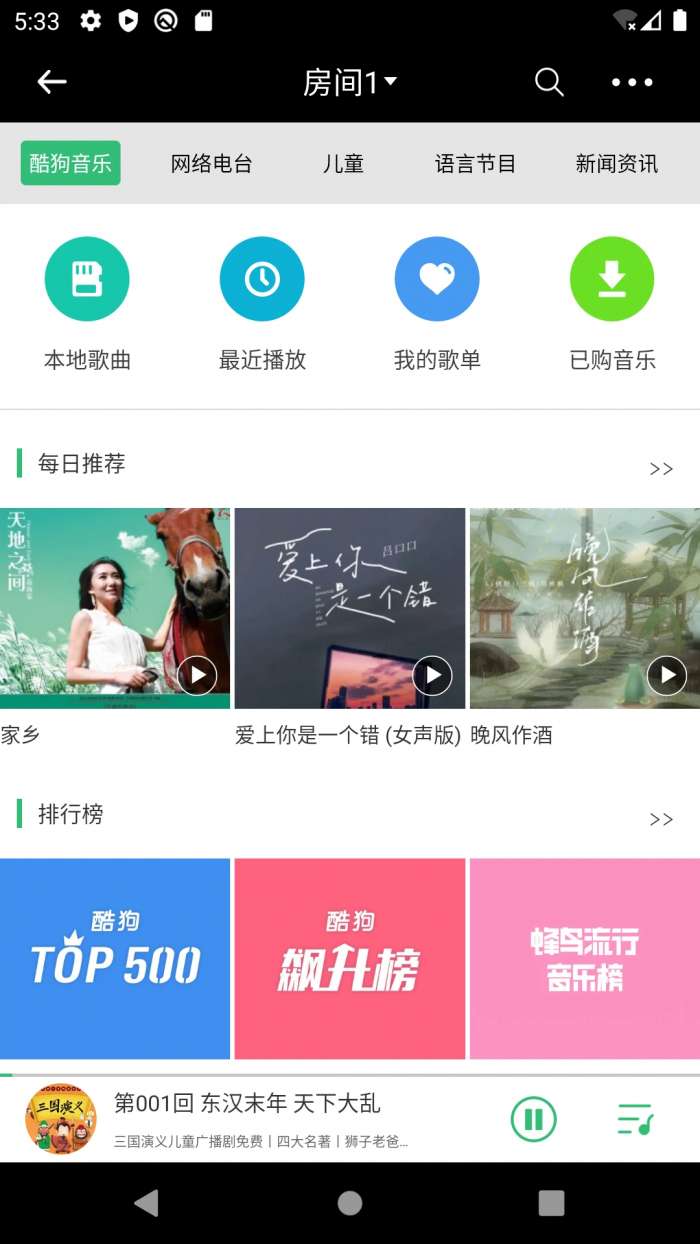Open the 房间1 room dropdown
The width and height of the screenshot is (700, 1244).
click(349, 82)
